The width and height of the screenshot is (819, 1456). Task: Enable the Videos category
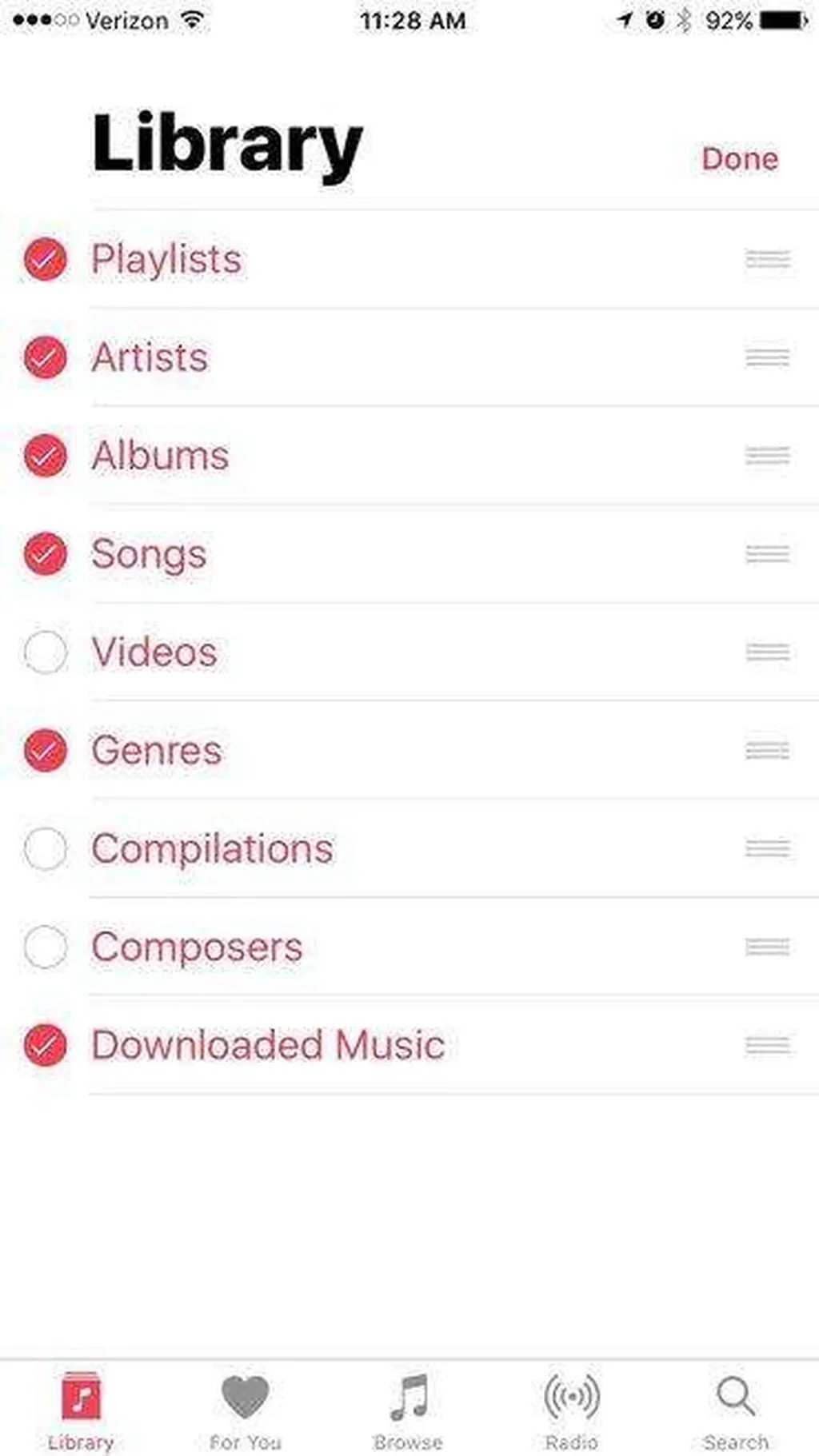click(46, 652)
